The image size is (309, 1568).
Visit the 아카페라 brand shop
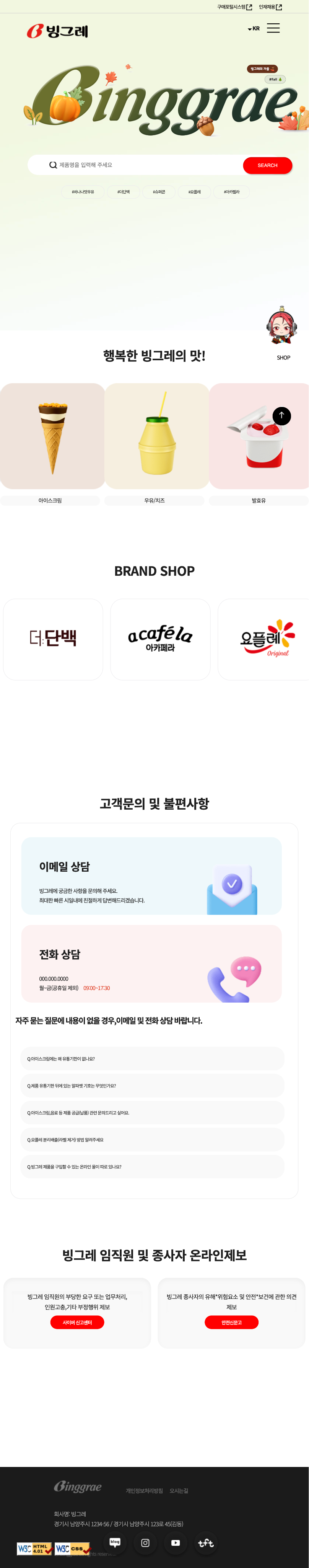[x=160, y=639]
